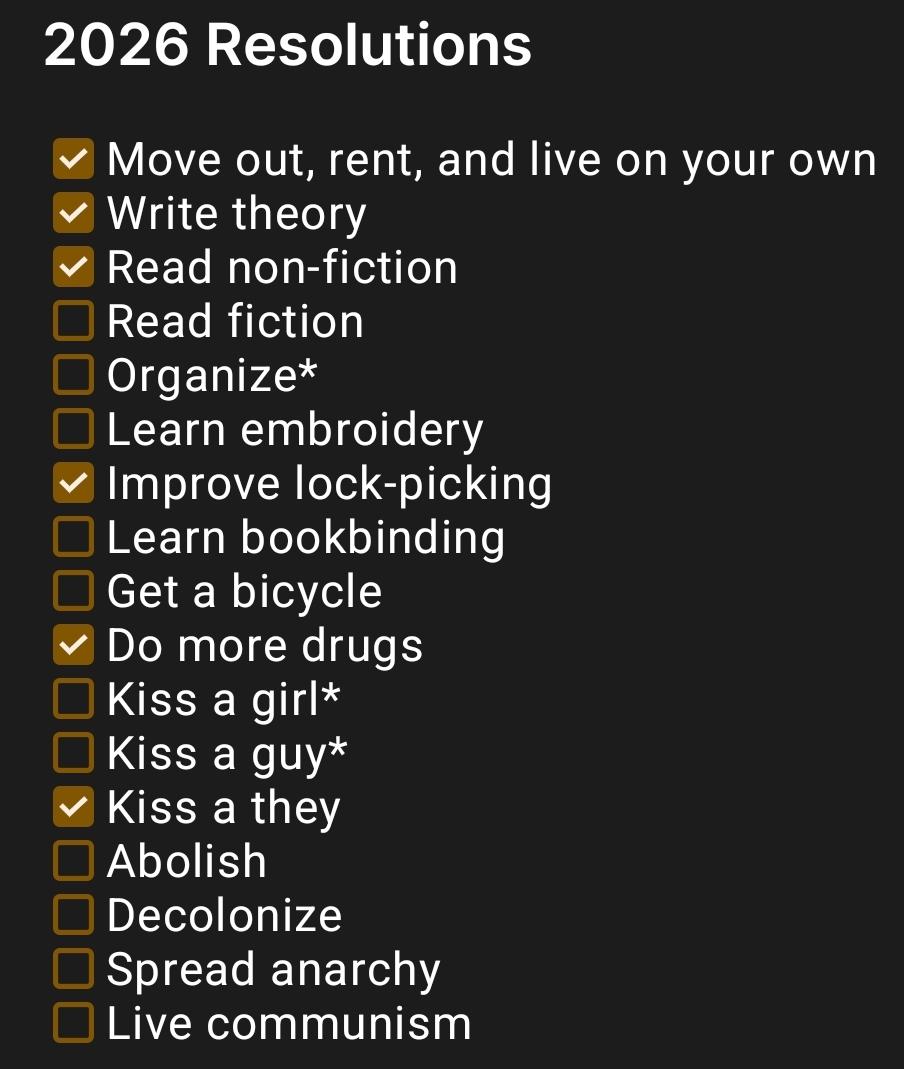
Task: Uncheck 'Move out, rent, and live on your own'
Action: (73, 159)
